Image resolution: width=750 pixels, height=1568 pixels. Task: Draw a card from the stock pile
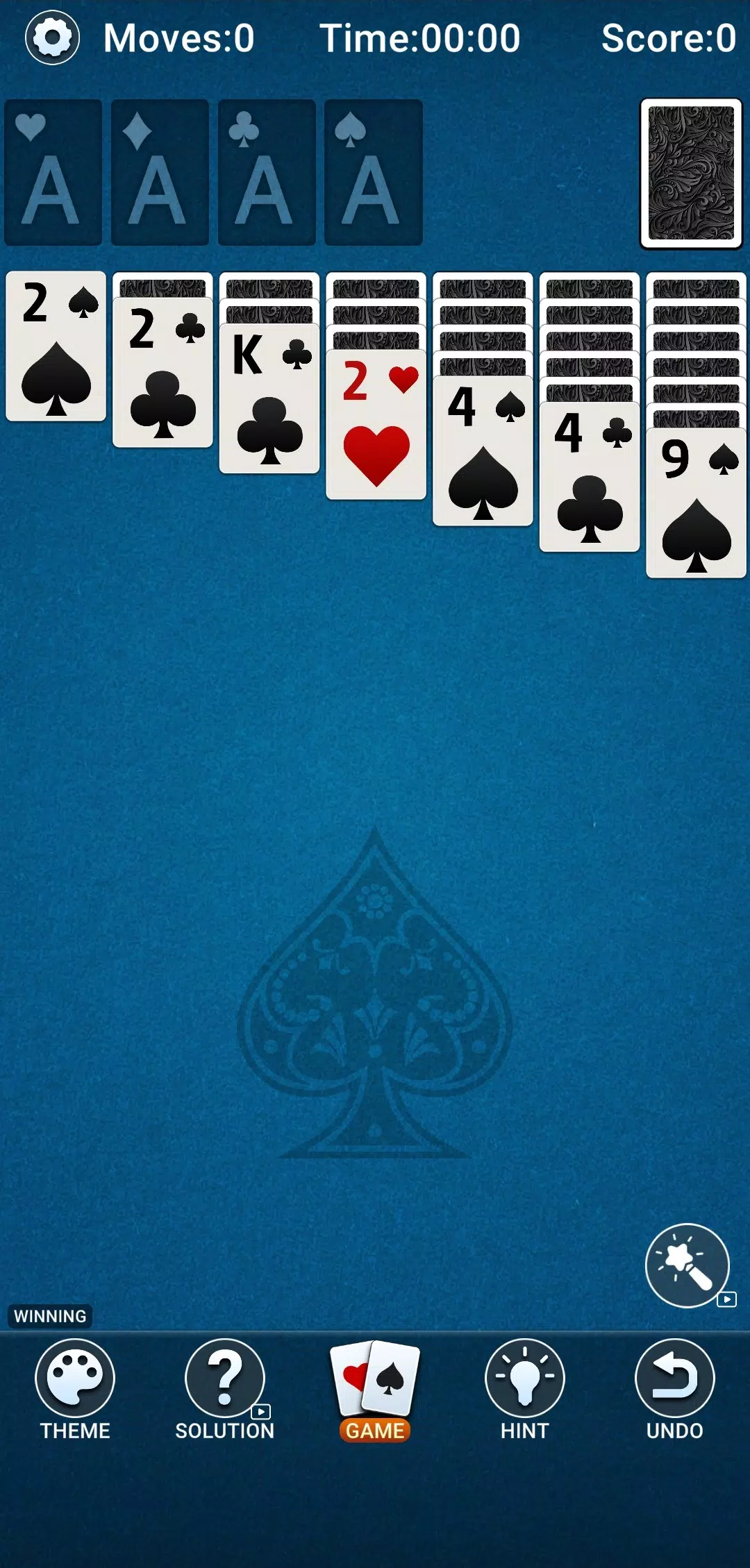[691, 174]
